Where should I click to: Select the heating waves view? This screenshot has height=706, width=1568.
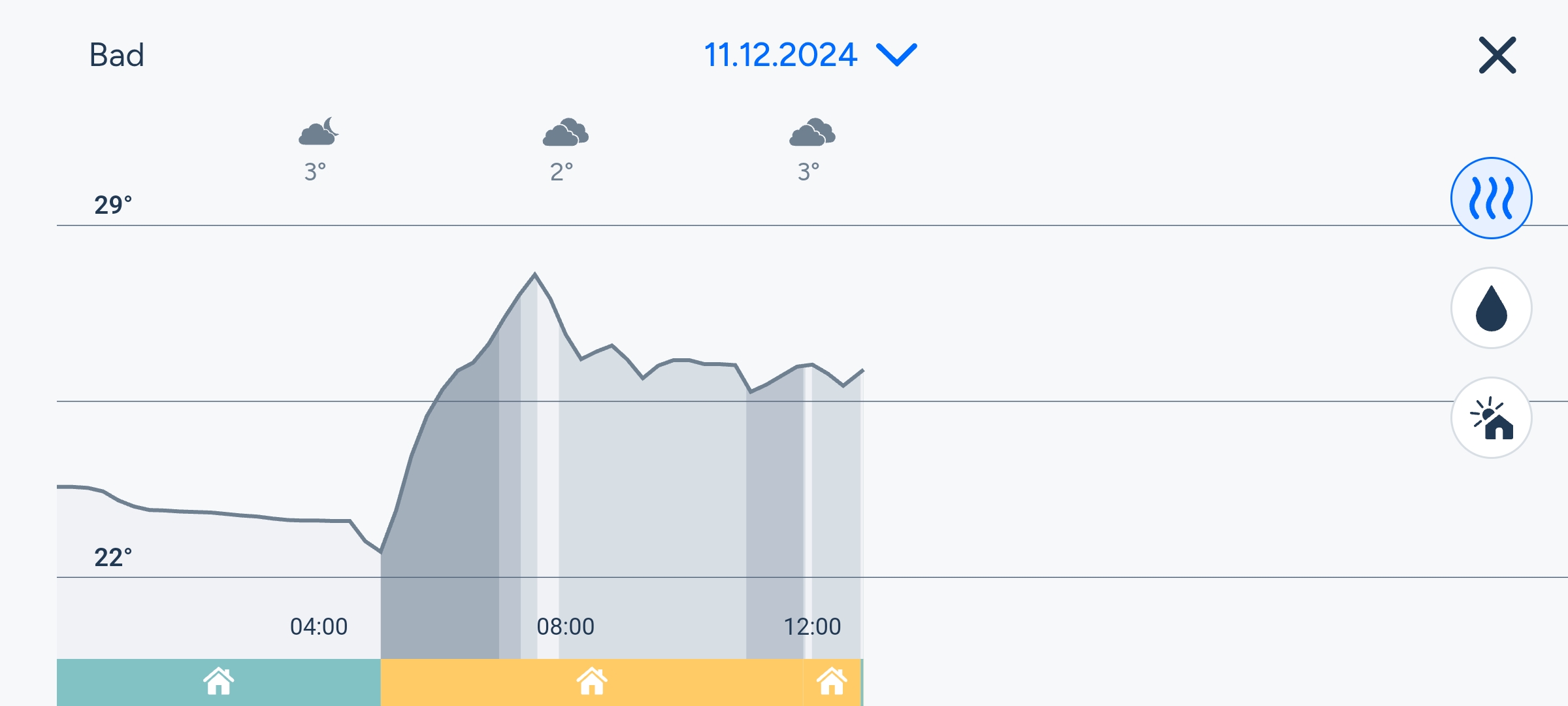pos(1492,198)
